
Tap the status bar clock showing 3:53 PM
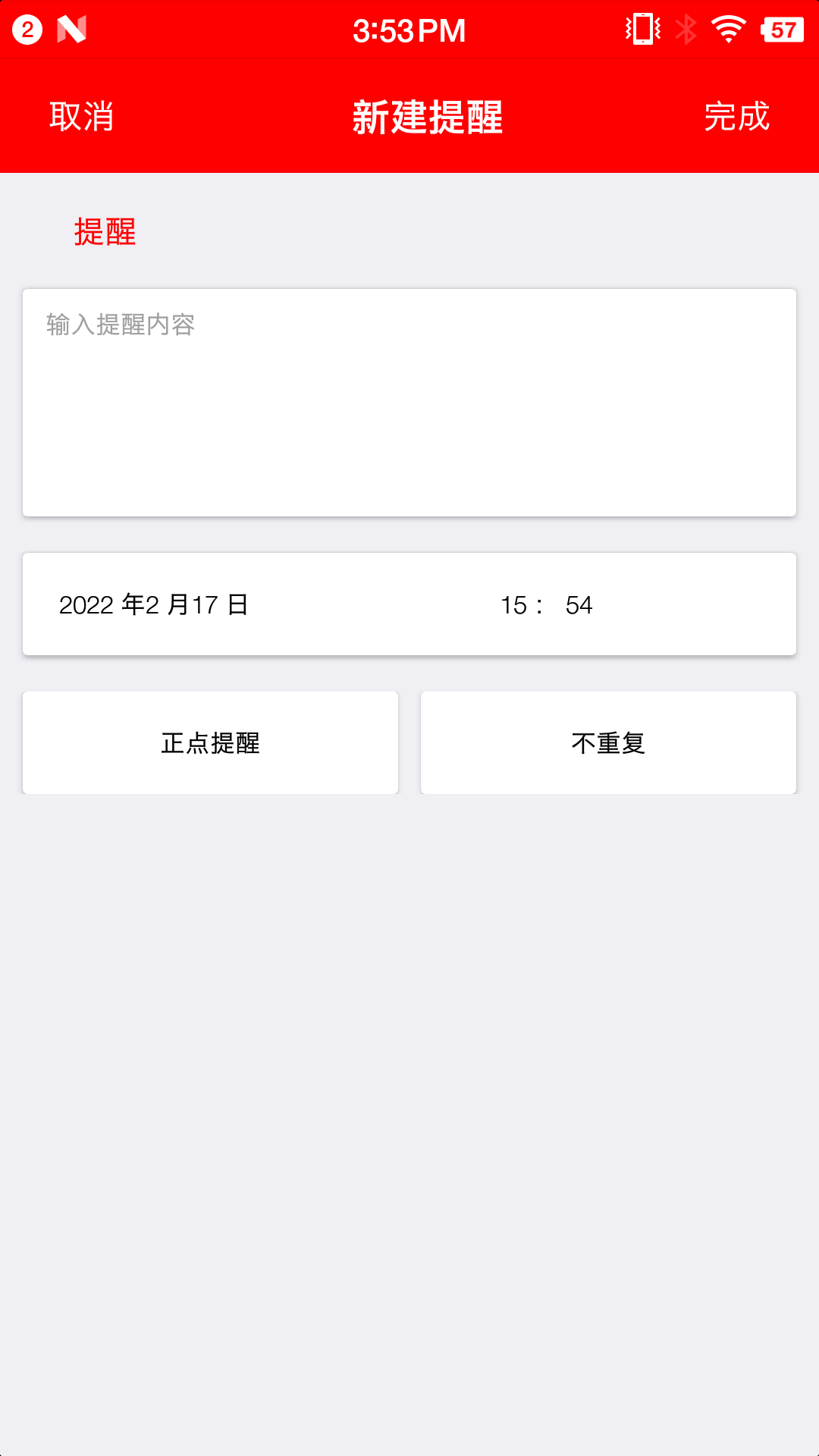[x=409, y=29]
